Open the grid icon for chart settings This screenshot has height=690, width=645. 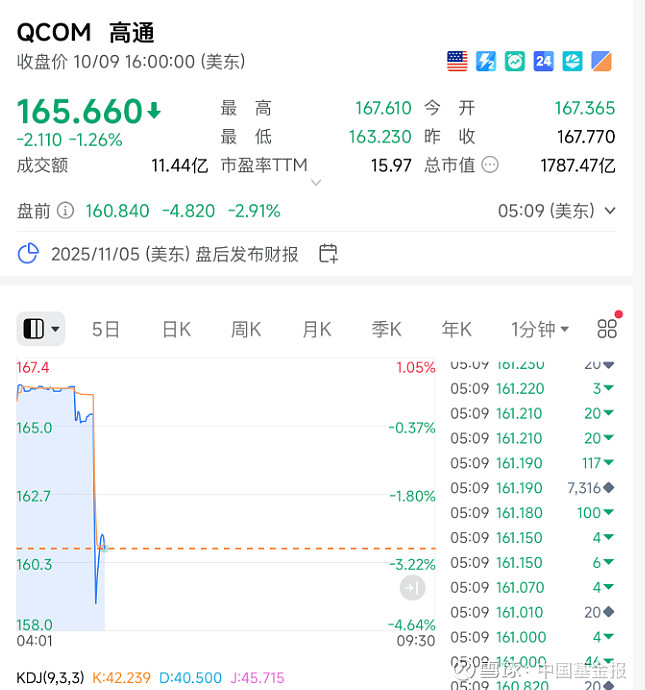pos(607,329)
